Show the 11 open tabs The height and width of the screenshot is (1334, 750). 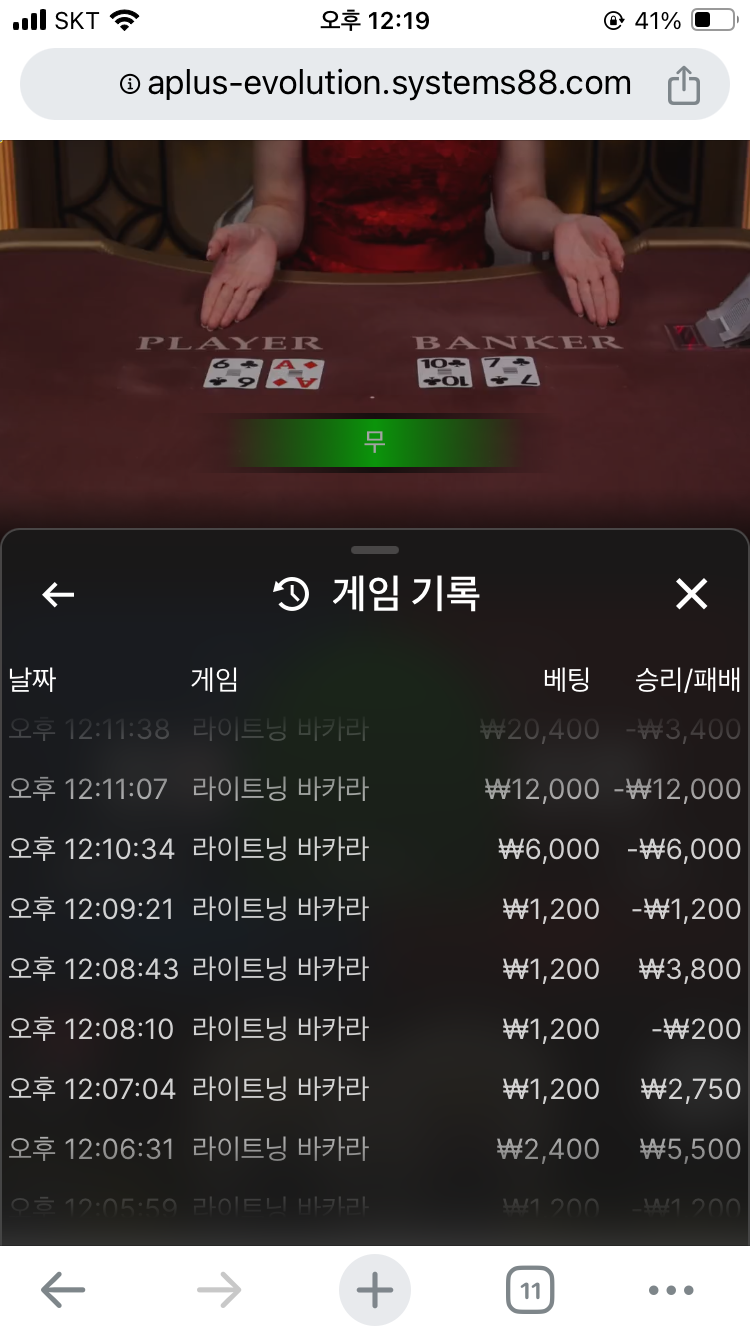point(531,1291)
